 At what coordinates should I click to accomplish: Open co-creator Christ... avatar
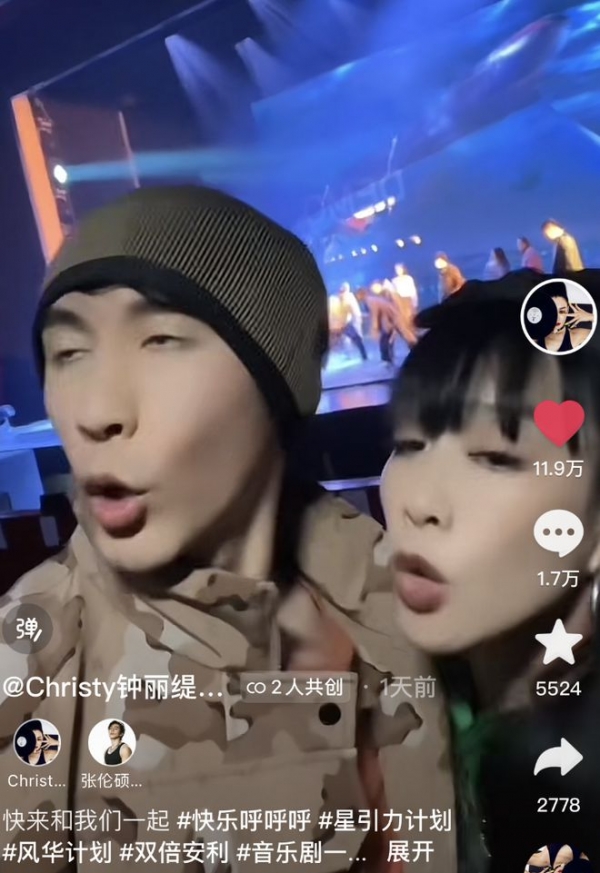point(37,743)
